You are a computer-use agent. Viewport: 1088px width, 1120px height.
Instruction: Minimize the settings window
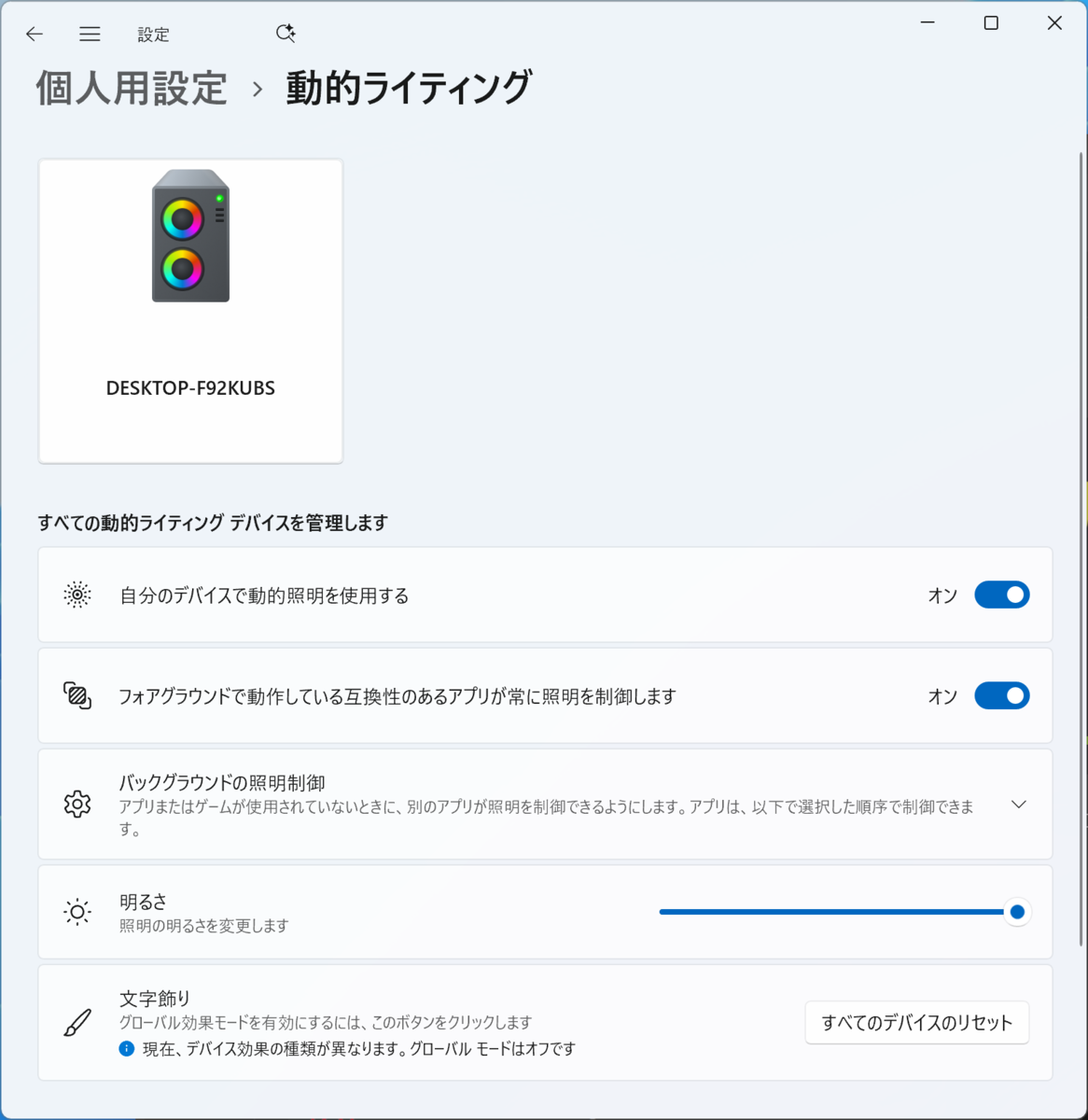928,23
